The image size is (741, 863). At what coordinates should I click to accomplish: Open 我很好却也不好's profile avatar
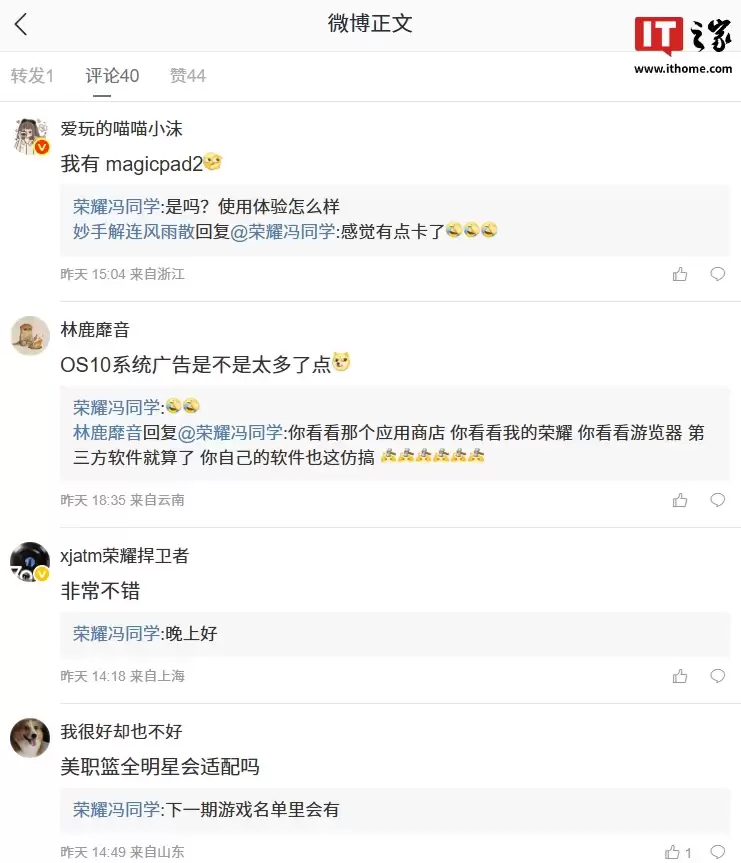coord(30,738)
